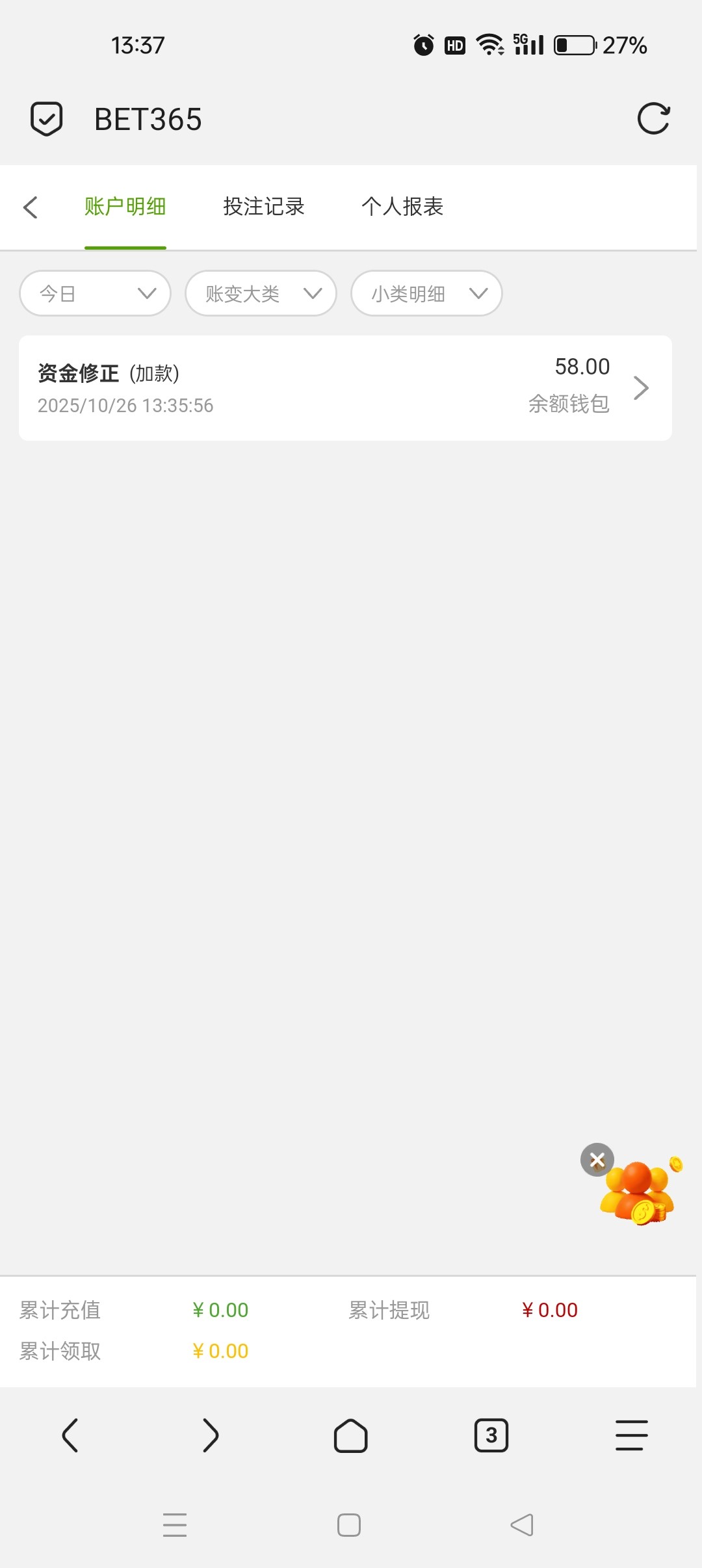Navigate back in the browser toolbar
The height and width of the screenshot is (1568, 702).
tap(70, 1435)
